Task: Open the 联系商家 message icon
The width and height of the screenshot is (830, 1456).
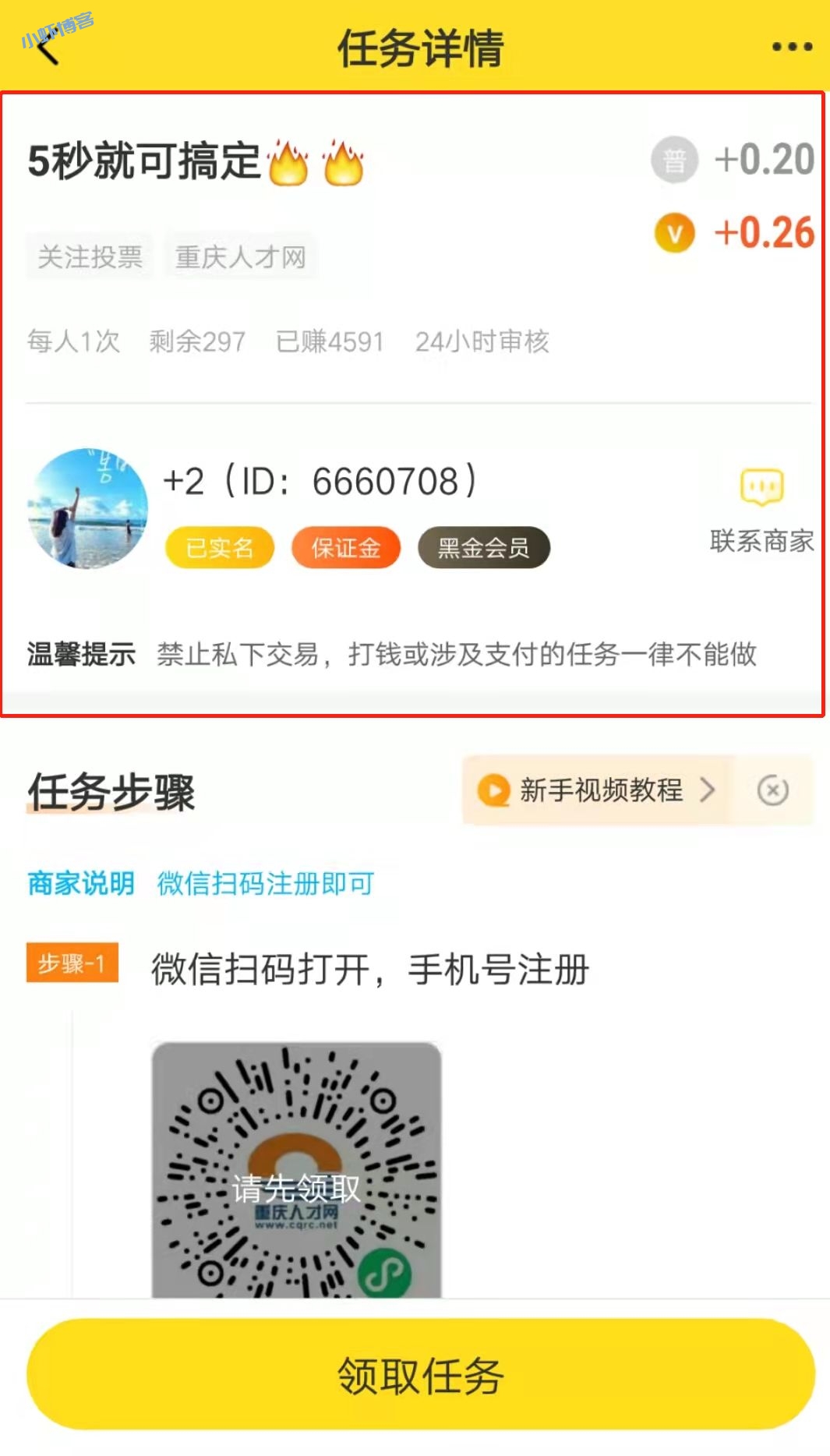Action: pos(760,487)
